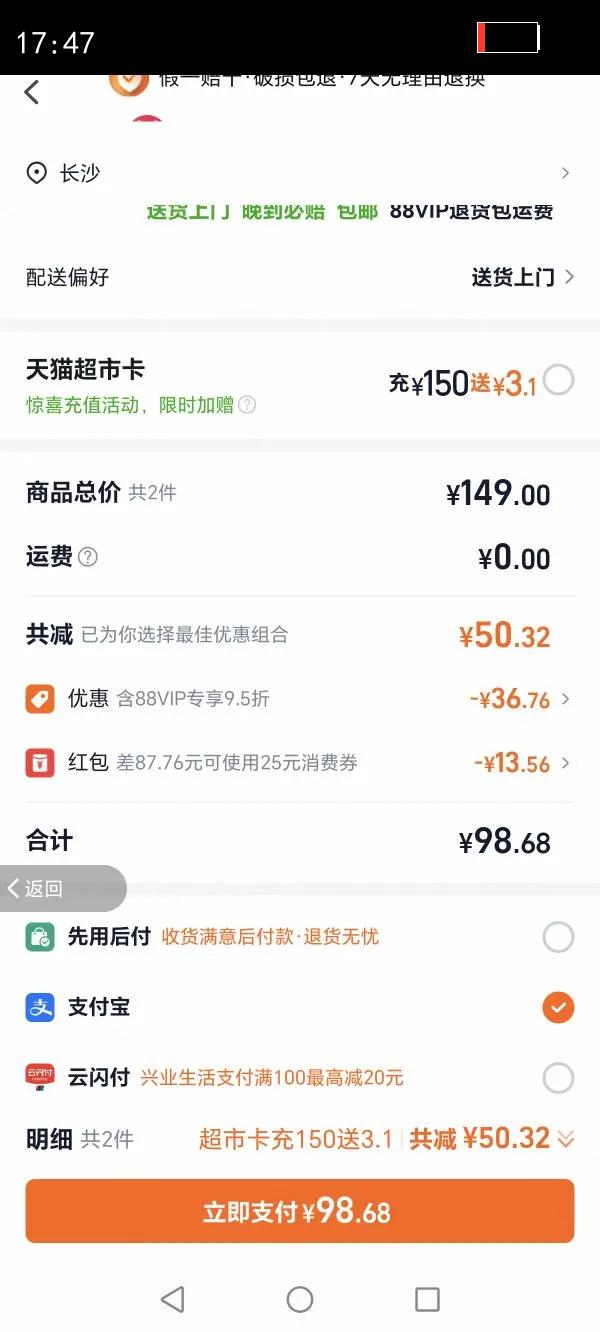Go back using the top-left arrow

coord(32,93)
